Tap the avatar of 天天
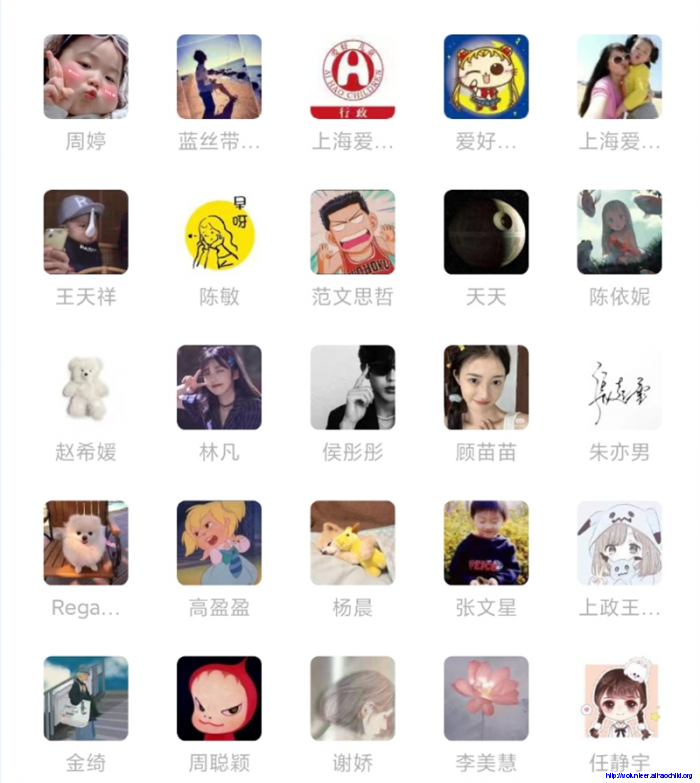The height and width of the screenshot is (783, 700). (486, 232)
